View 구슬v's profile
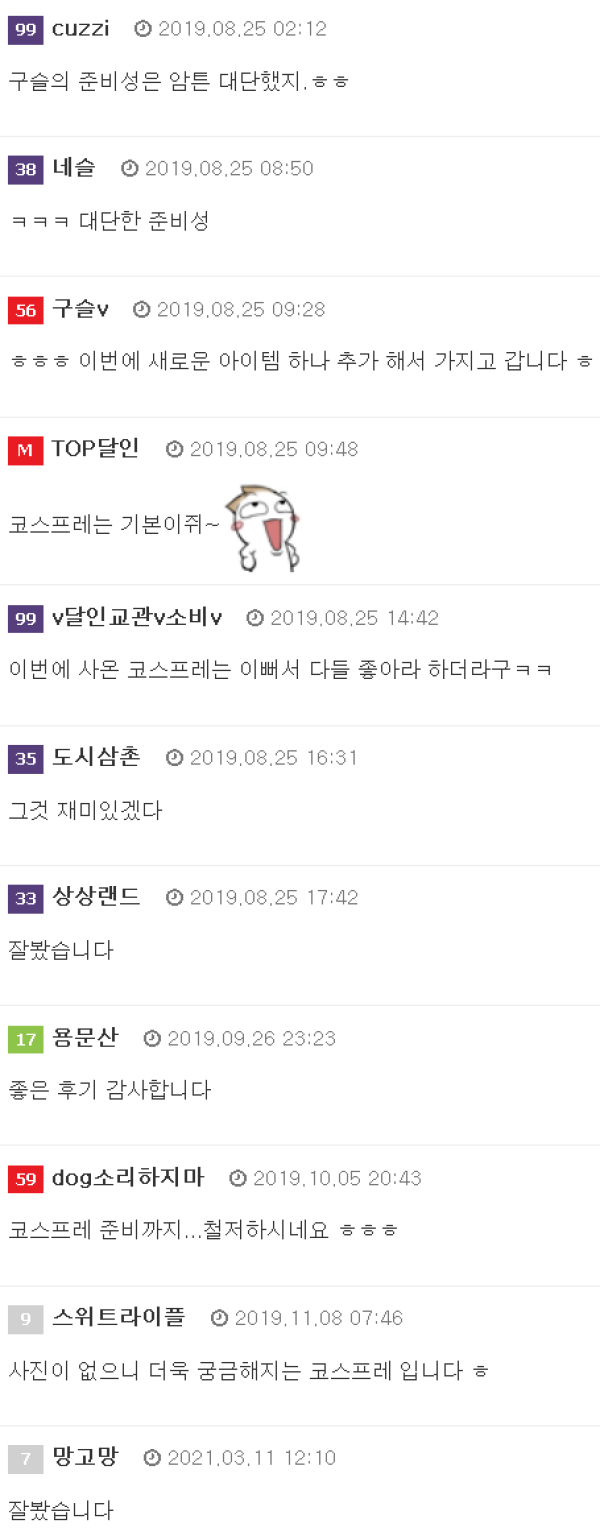This screenshot has width=600, height=1536. click(x=80, y=309)
